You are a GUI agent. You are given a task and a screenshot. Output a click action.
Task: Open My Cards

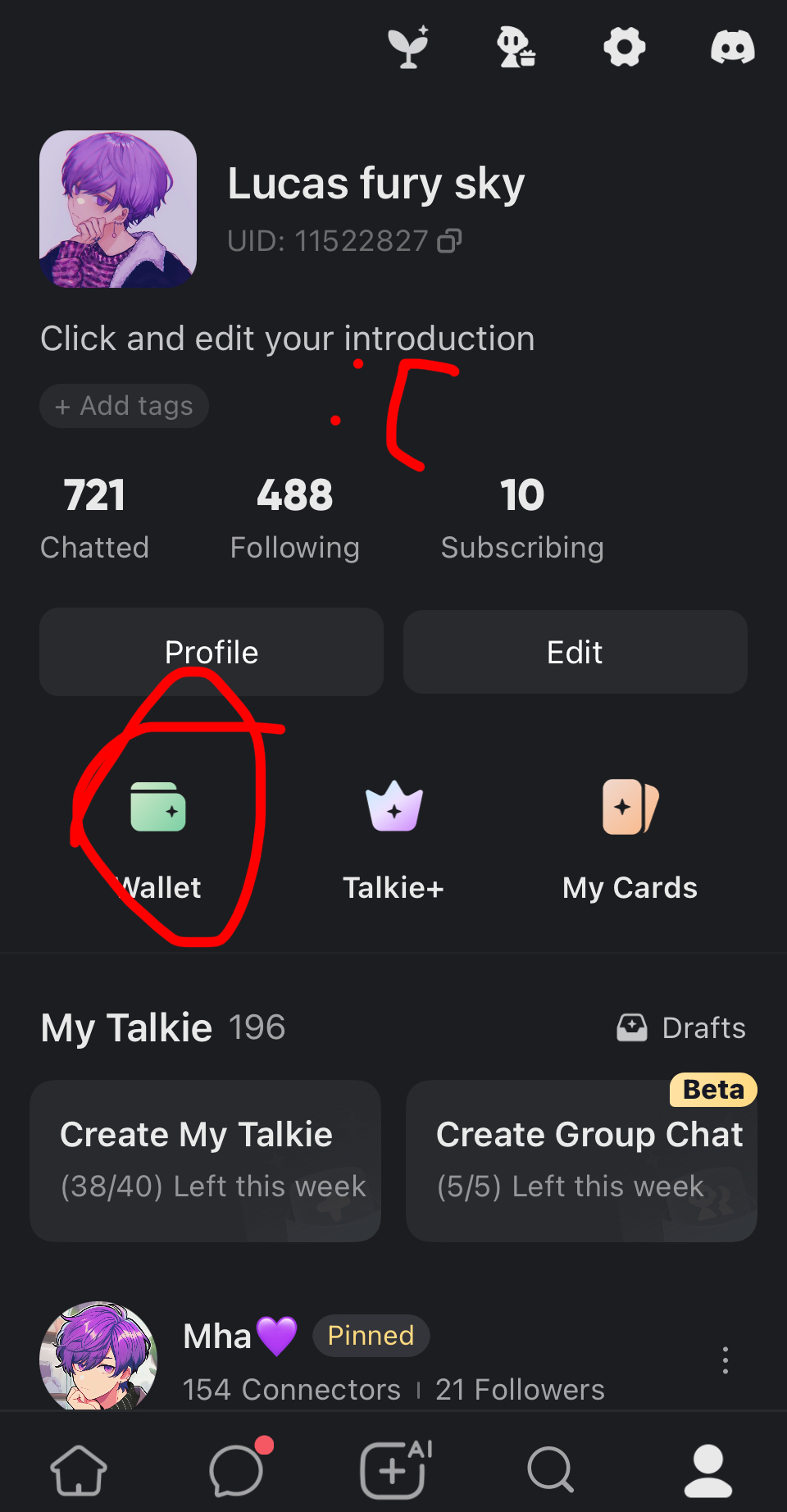[630, 838]
